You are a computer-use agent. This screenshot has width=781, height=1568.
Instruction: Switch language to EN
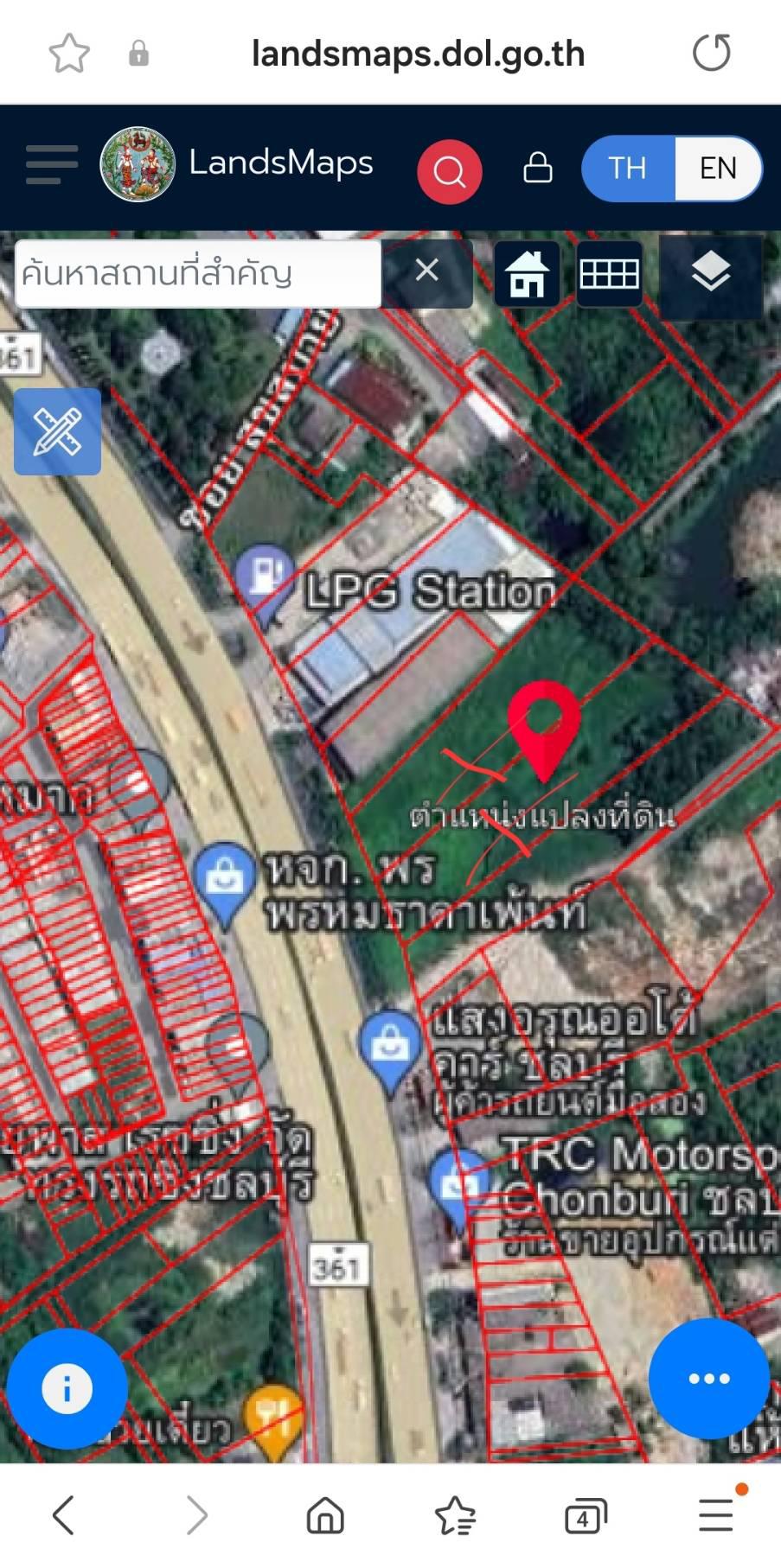point(718,168)
